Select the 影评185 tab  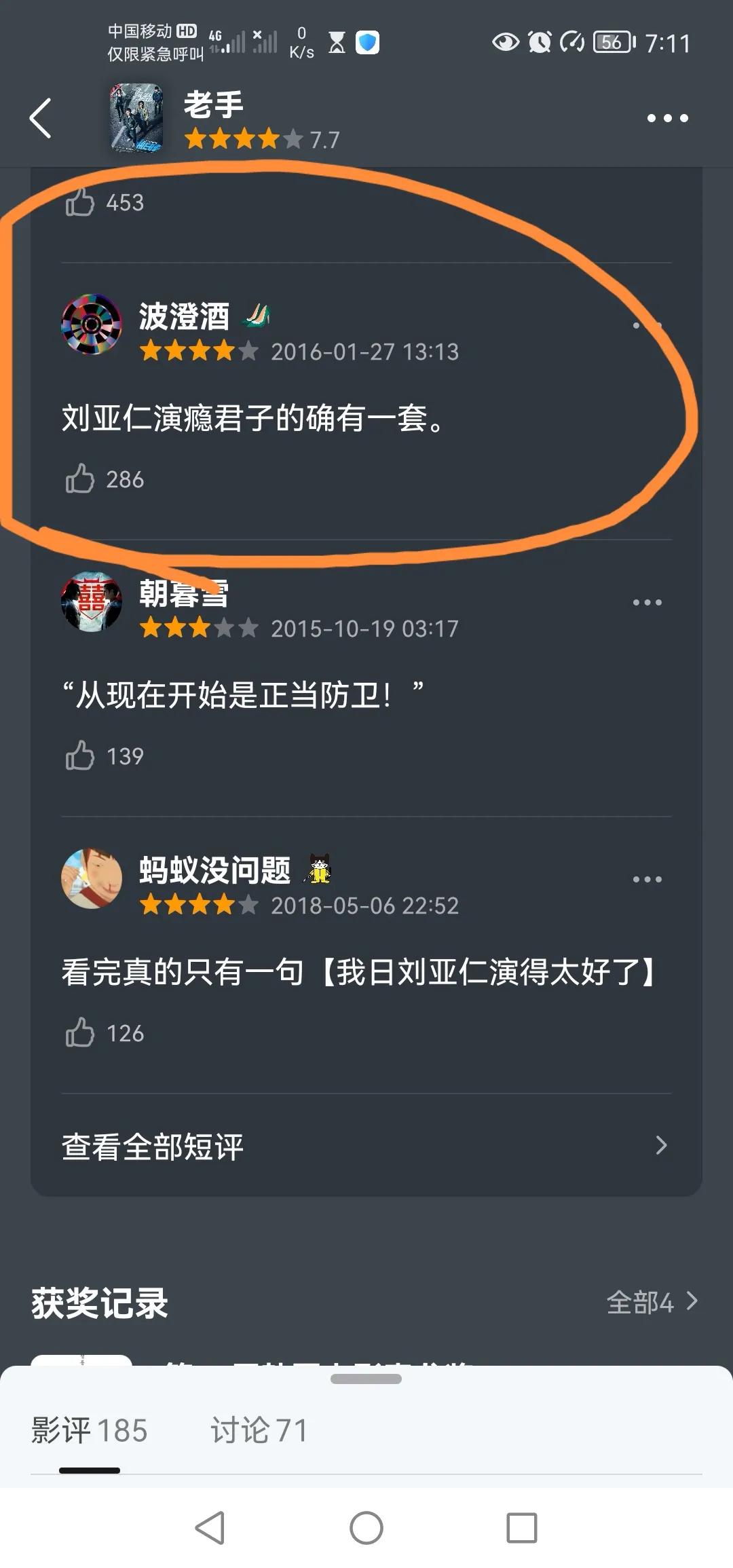[x=88, y=1430]
